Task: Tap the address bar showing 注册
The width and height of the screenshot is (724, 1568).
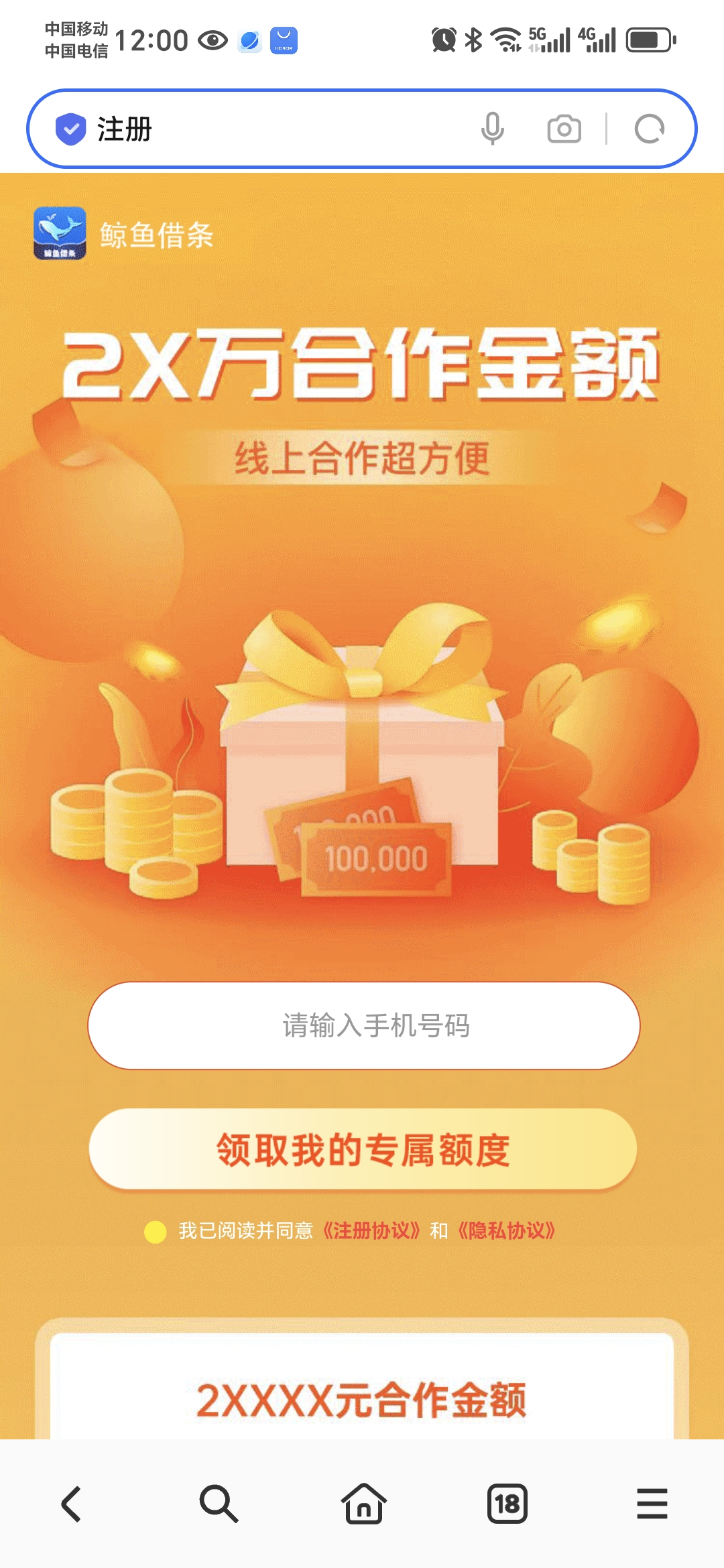Action: (268, 129)
